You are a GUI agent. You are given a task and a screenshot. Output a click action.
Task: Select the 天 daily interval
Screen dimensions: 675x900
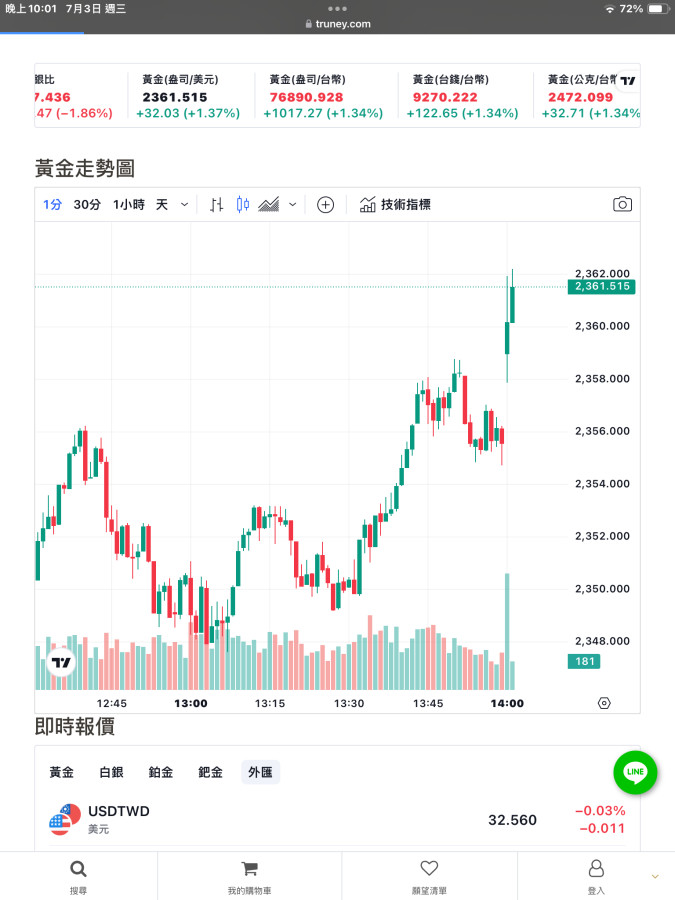[x=161, y=204]
